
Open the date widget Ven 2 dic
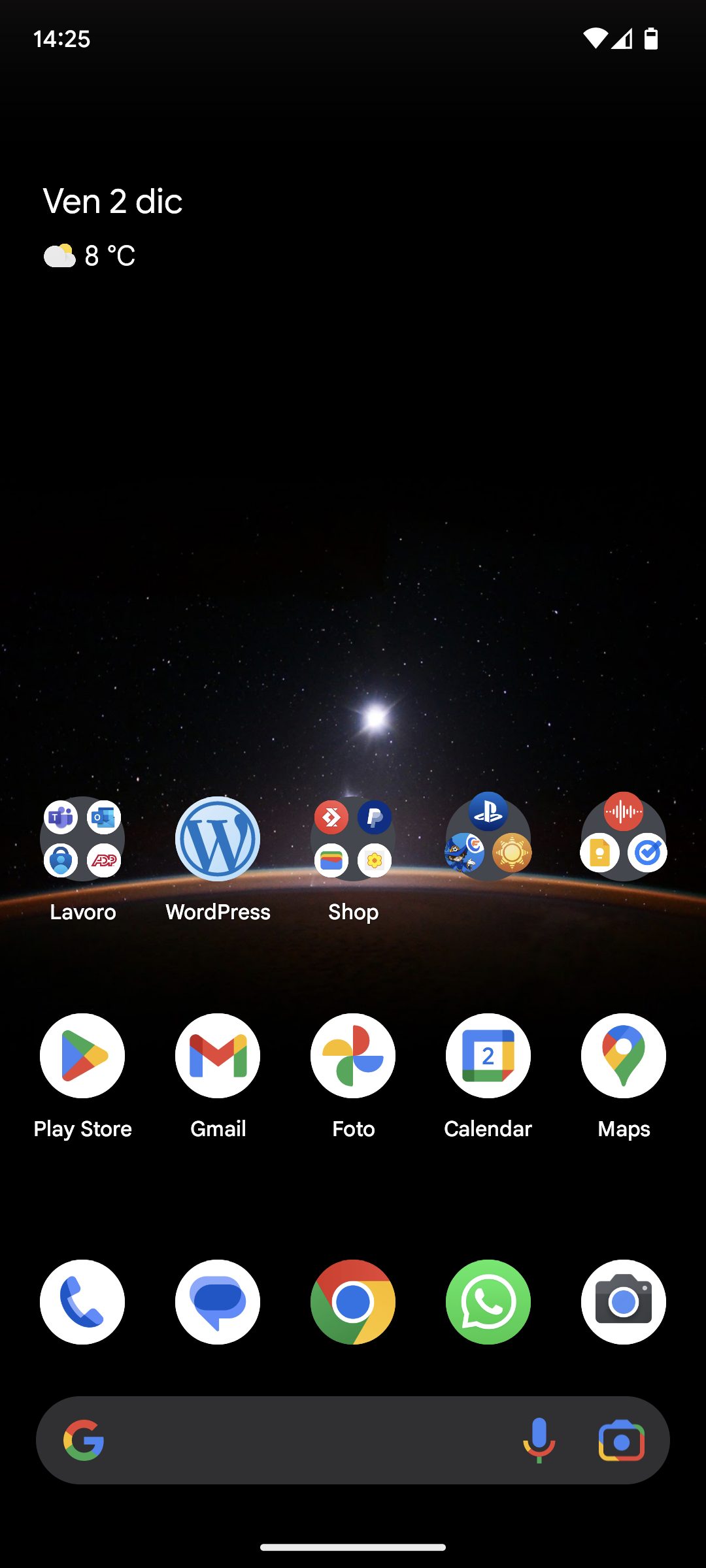(112, 201)
